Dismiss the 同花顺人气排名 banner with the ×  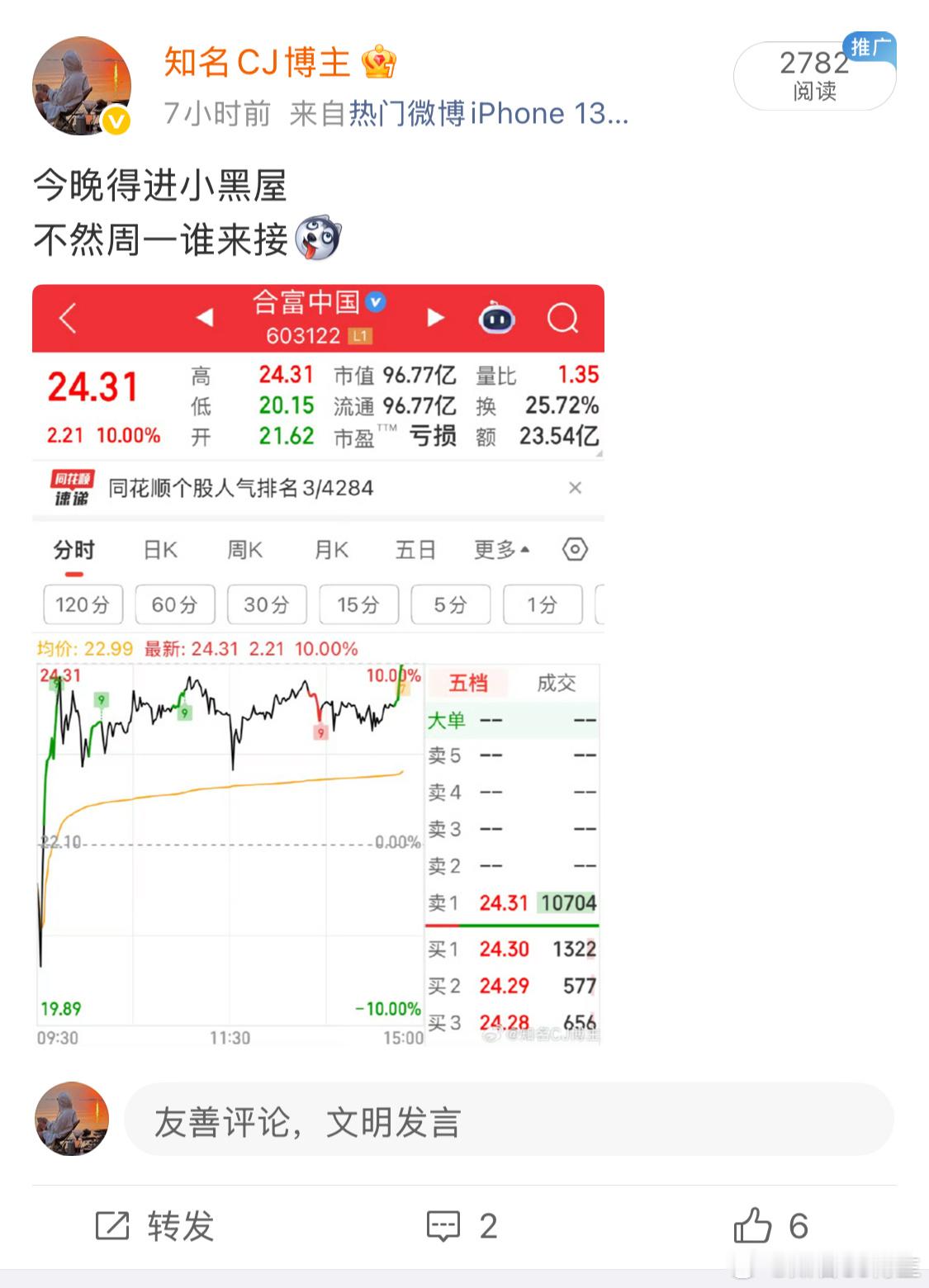pyautogui.click(x=575, y=488)
